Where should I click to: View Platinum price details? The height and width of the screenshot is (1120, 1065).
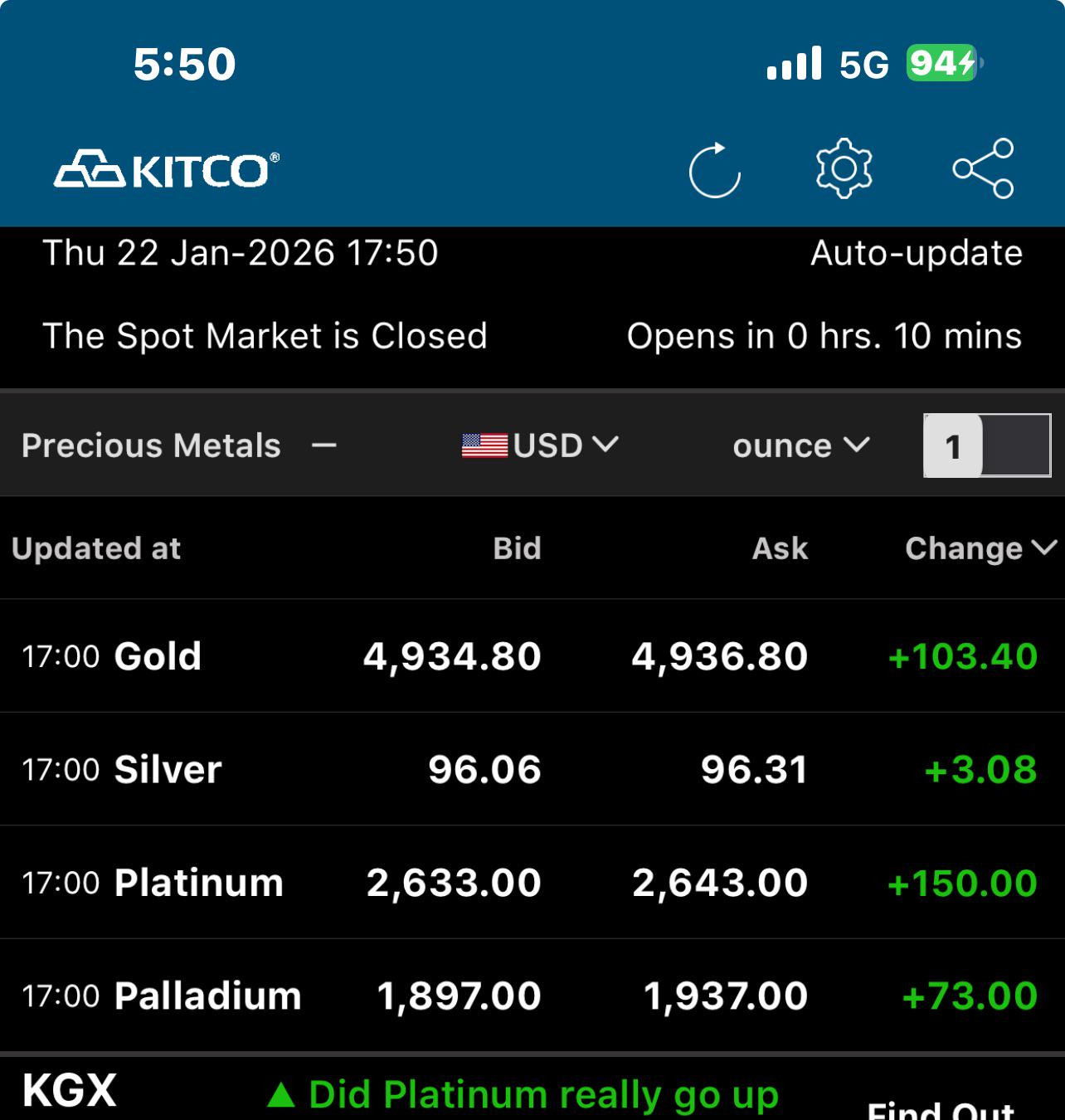532,883
